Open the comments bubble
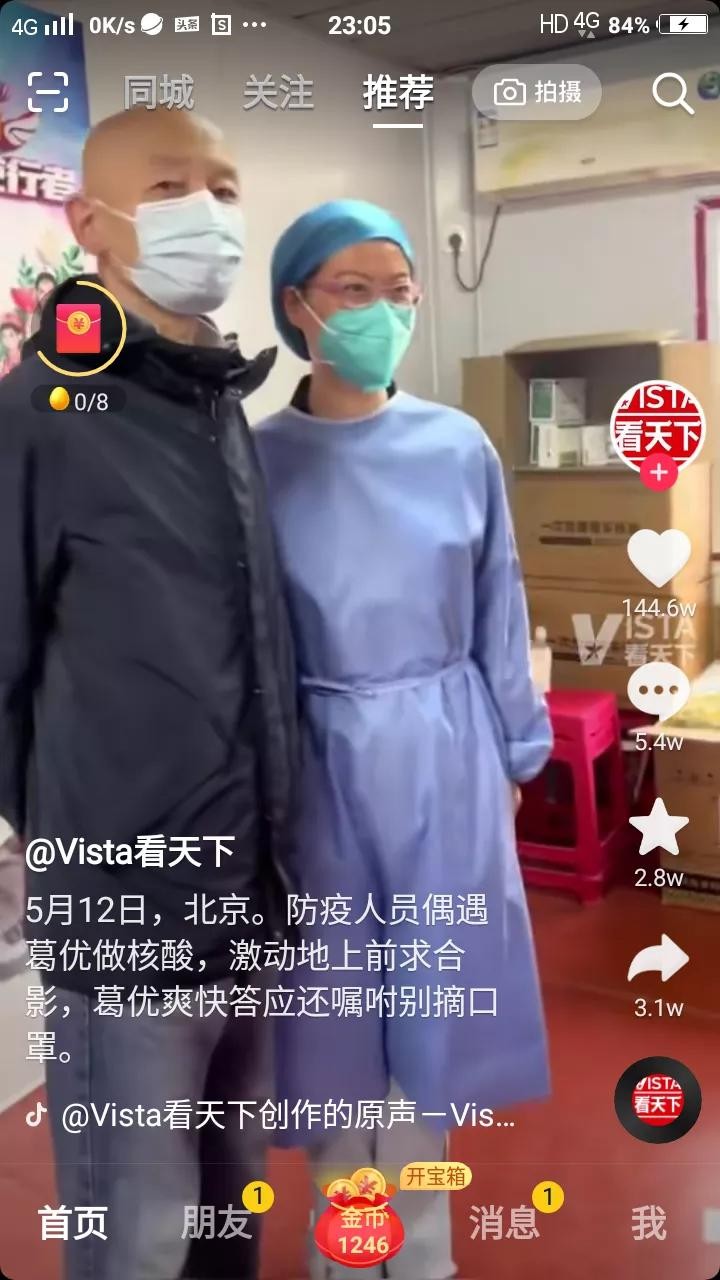The height and width of the screenshot is (1280, 720). 658,692
